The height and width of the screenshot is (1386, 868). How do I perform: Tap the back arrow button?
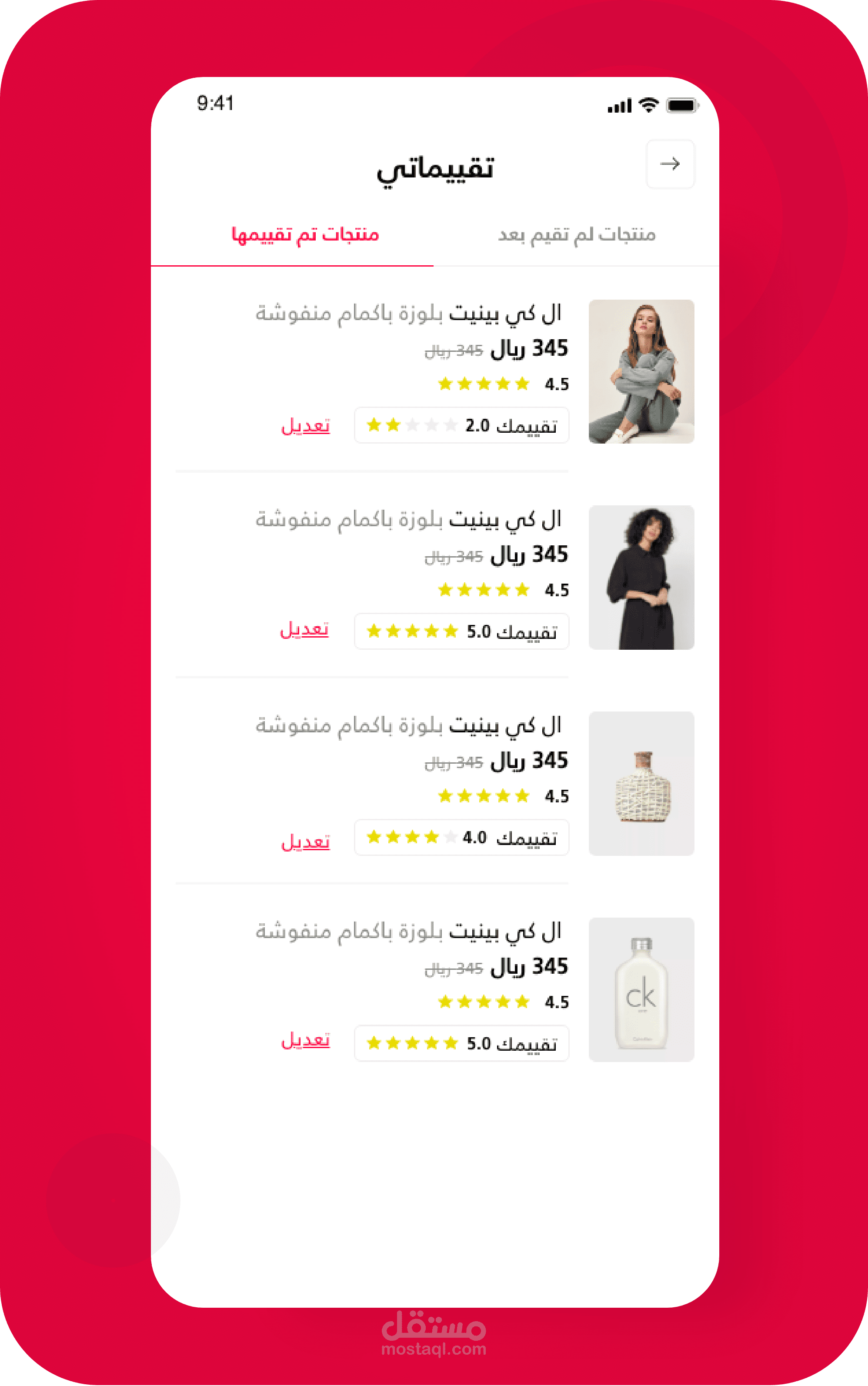coord(670,164)
